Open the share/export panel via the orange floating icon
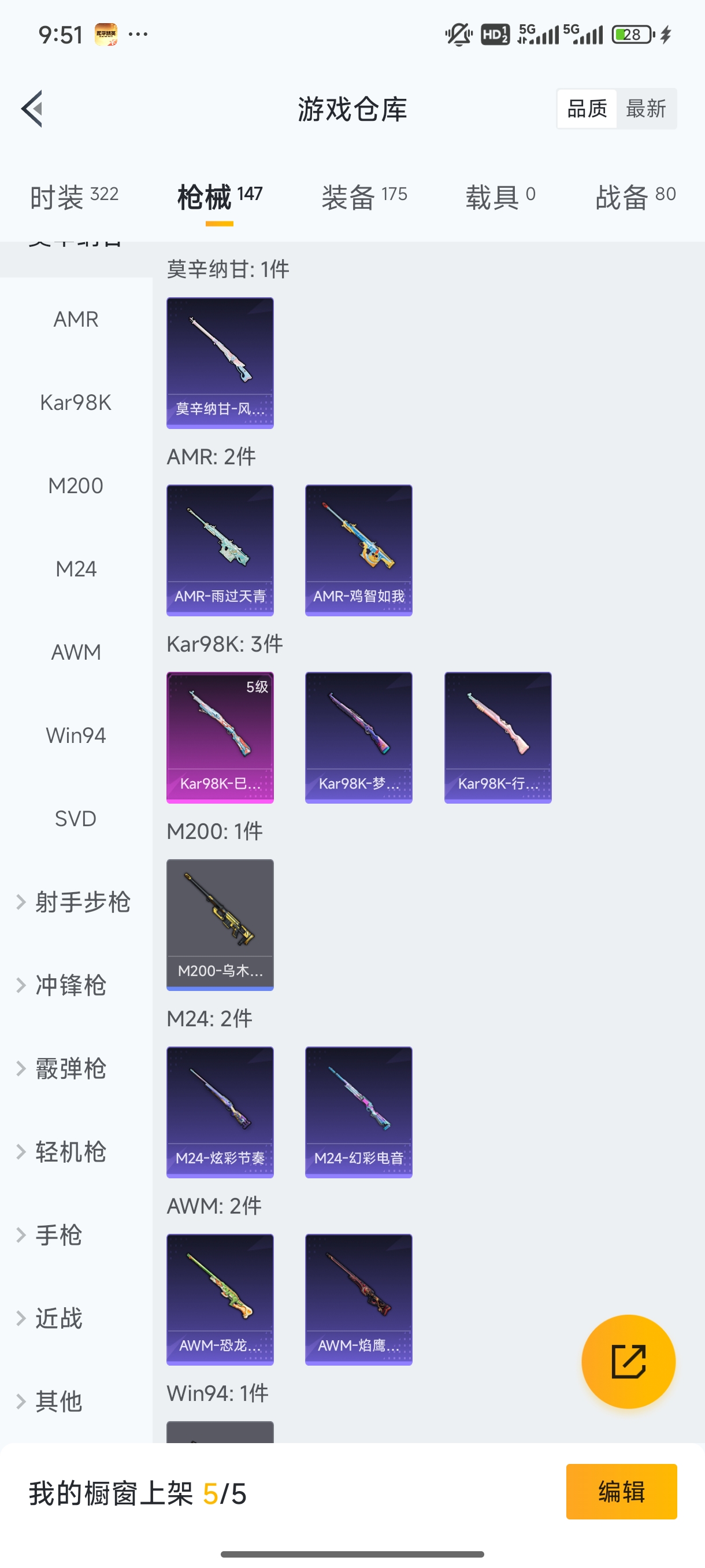 (629, 1362)
